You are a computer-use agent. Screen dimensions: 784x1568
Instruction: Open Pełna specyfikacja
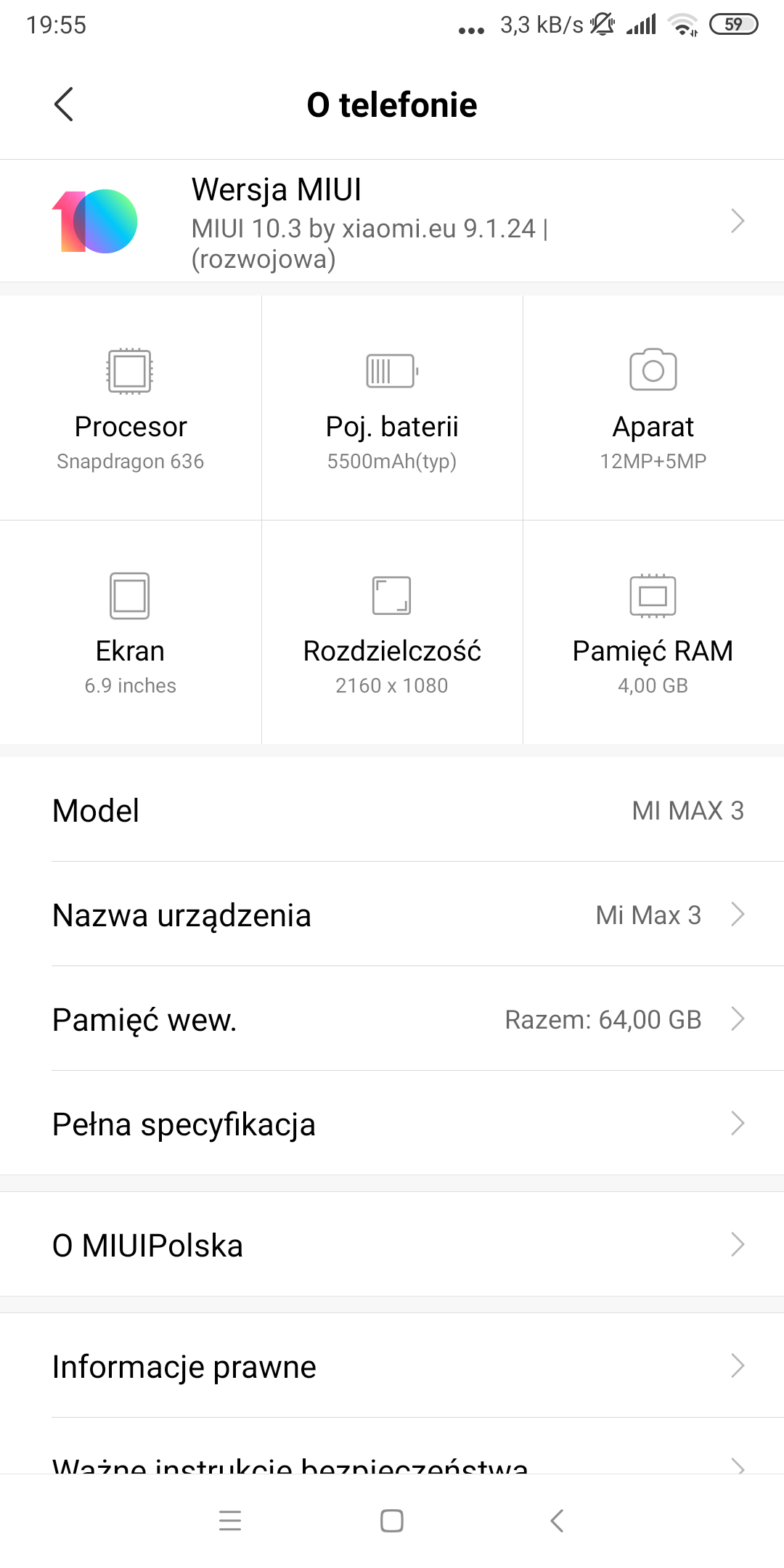pyautogui.click(x=392, y=1124)
